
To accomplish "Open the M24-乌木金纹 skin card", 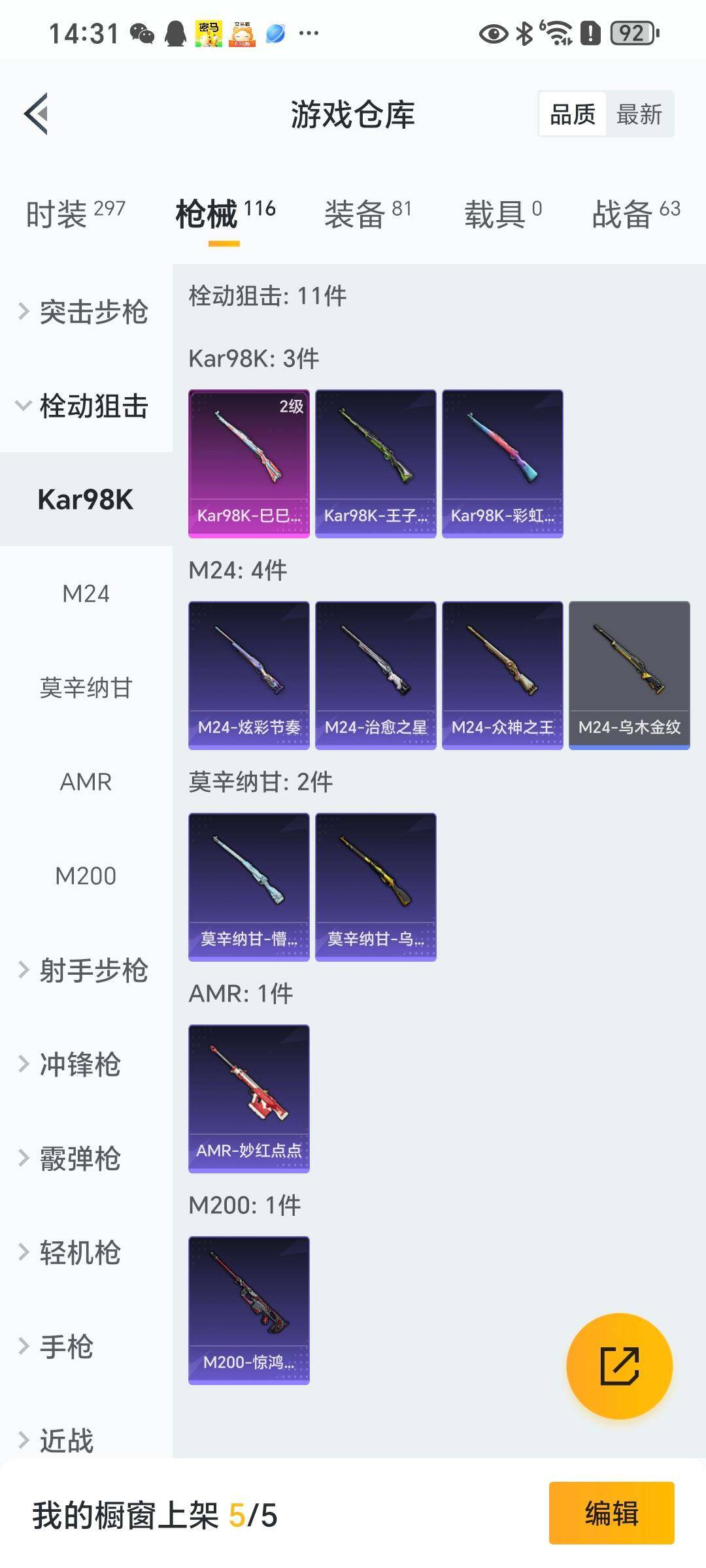I will (x=629, y=675).
